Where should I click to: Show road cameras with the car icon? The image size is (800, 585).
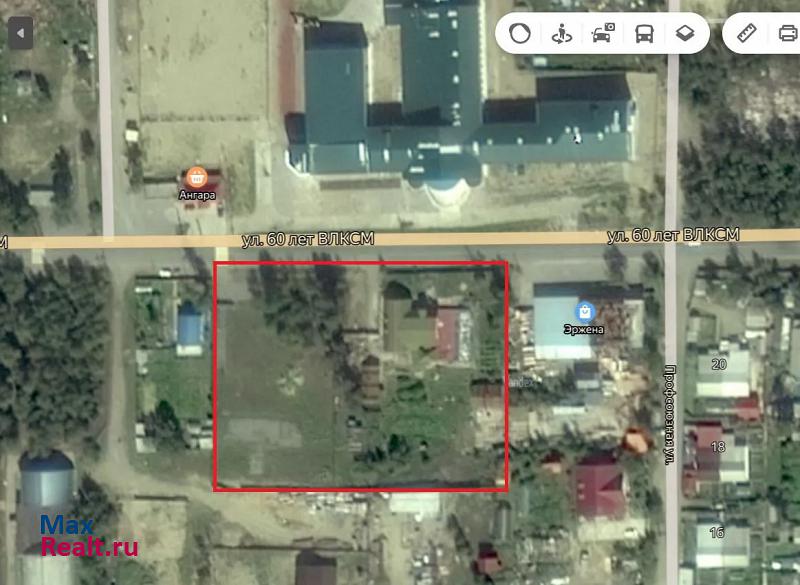603,34
